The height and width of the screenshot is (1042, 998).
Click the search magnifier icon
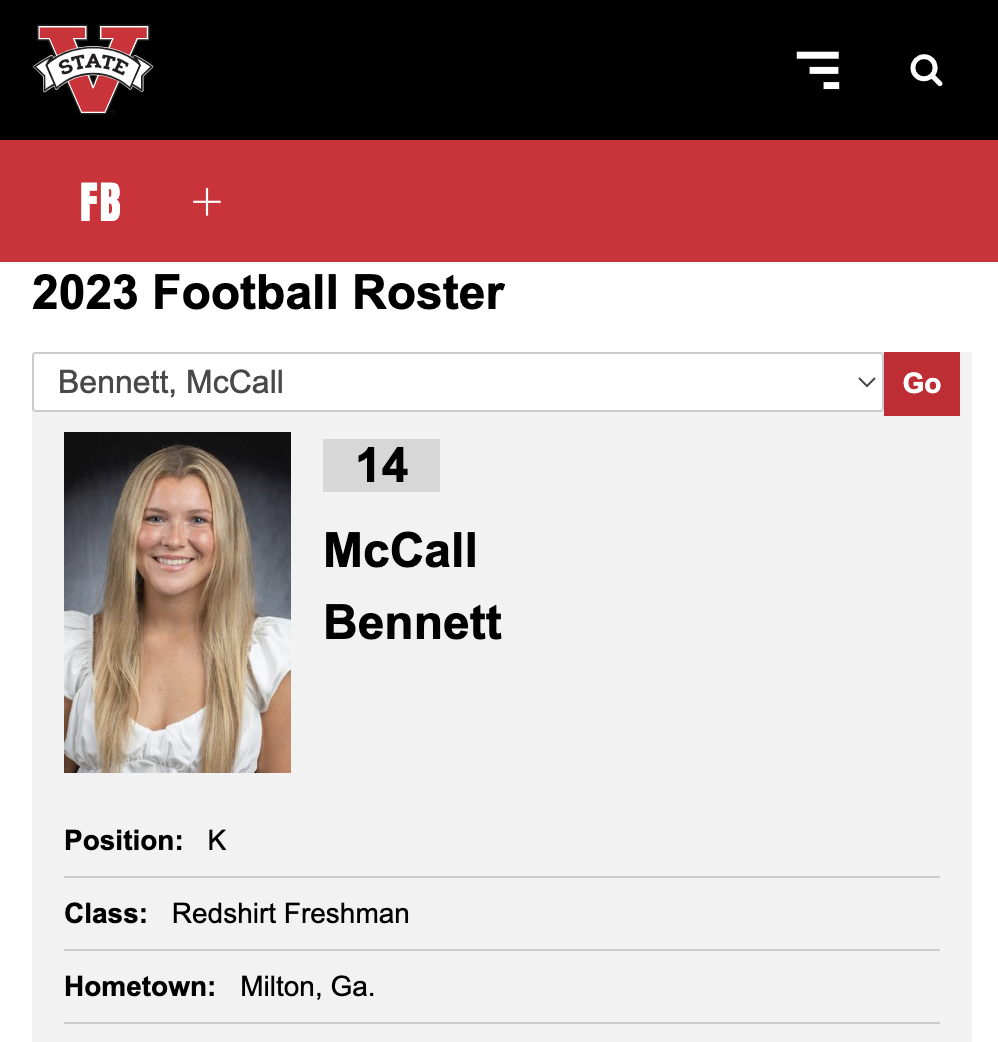pos(925,70)
